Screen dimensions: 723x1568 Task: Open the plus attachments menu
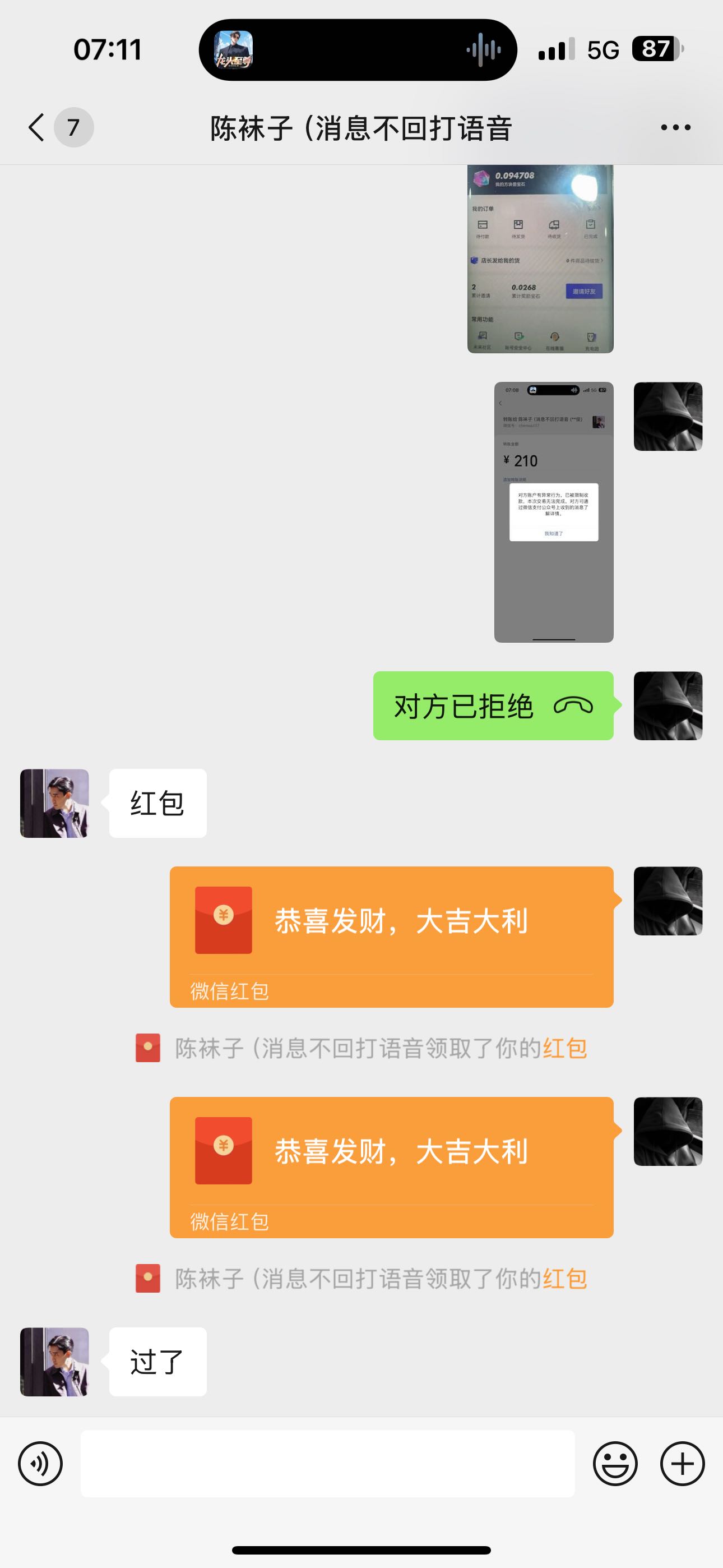click(682, 1463)
